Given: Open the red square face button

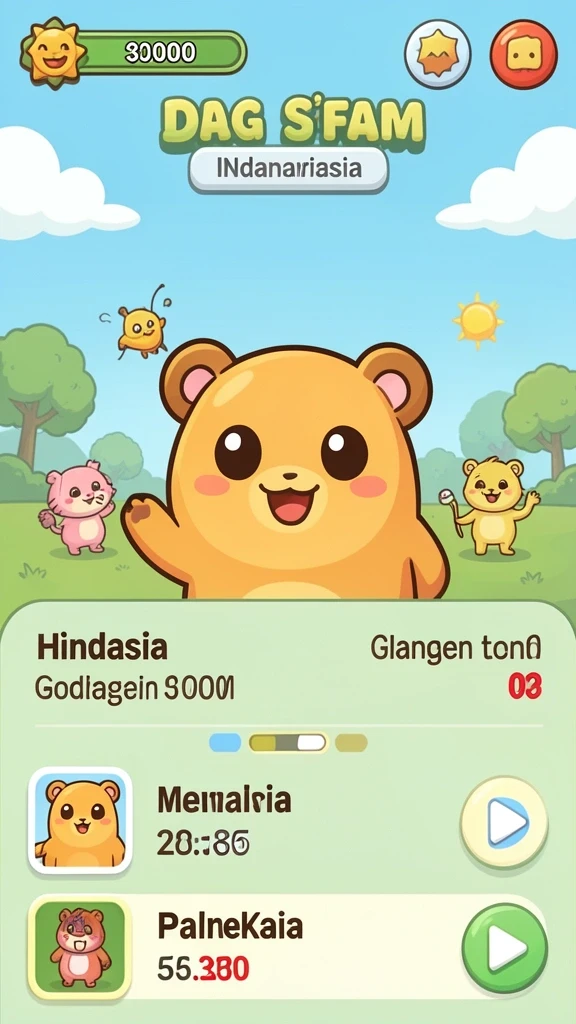Looking at the screenshot, I should [524, 54].
